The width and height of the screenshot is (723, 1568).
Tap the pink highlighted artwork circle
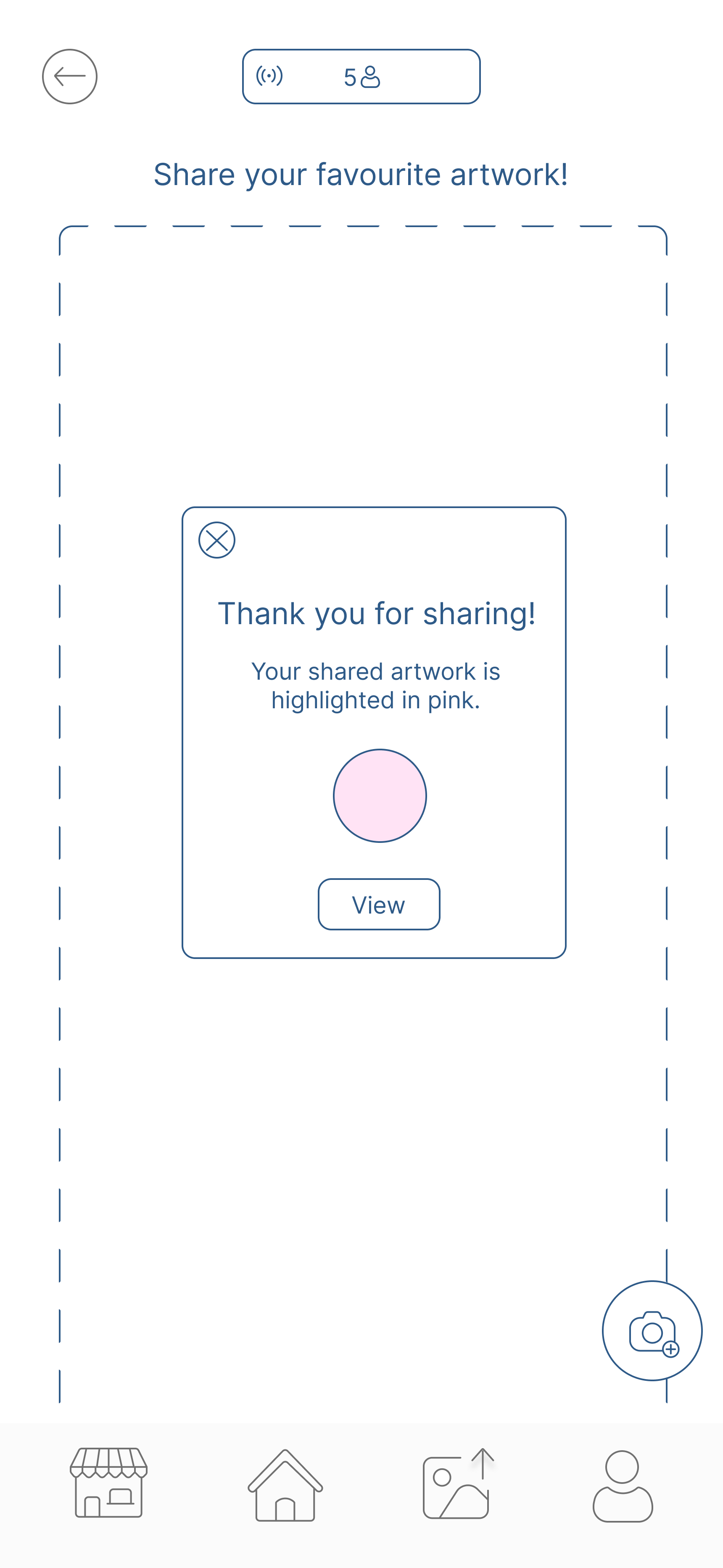(x=380, y=795)
